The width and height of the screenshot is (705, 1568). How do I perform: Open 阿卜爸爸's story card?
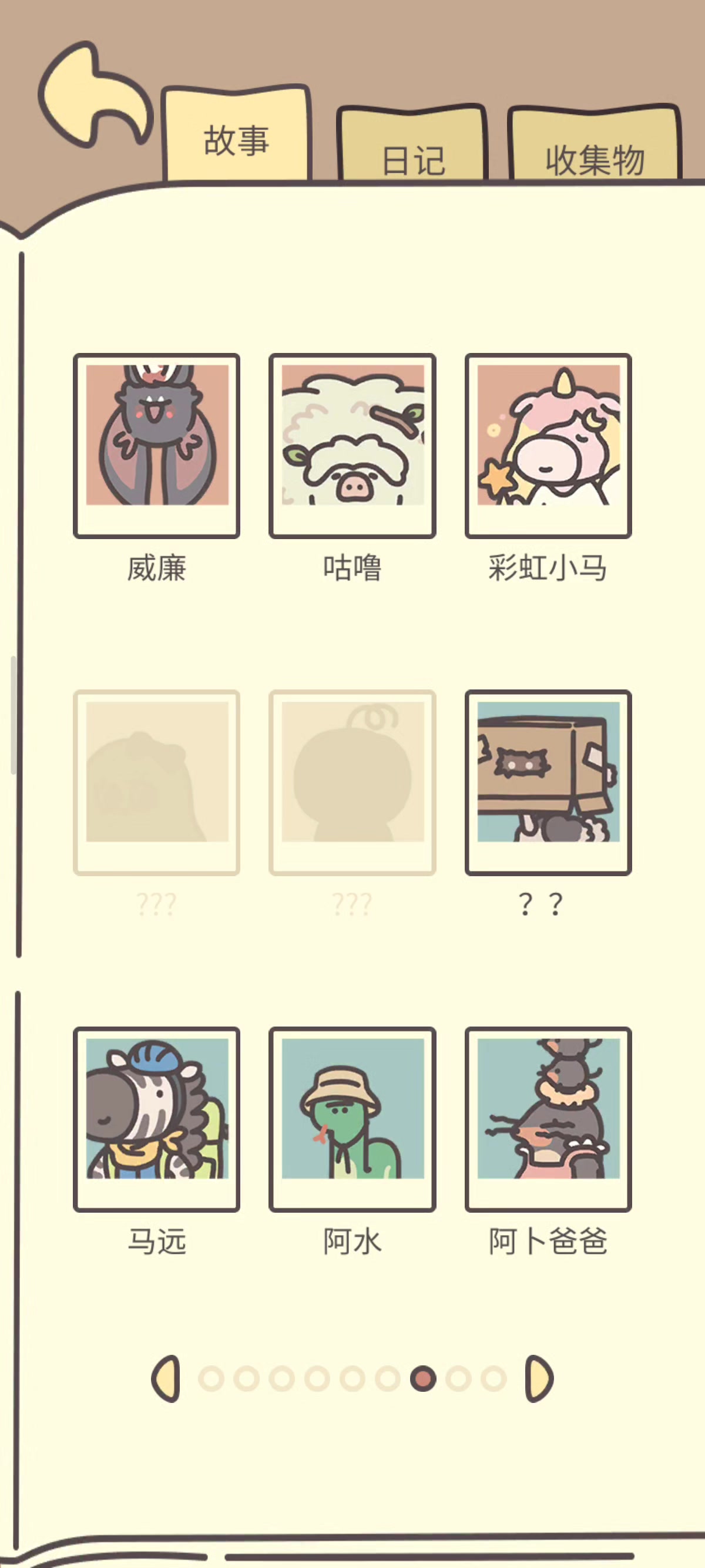[x=548, y=1119]
